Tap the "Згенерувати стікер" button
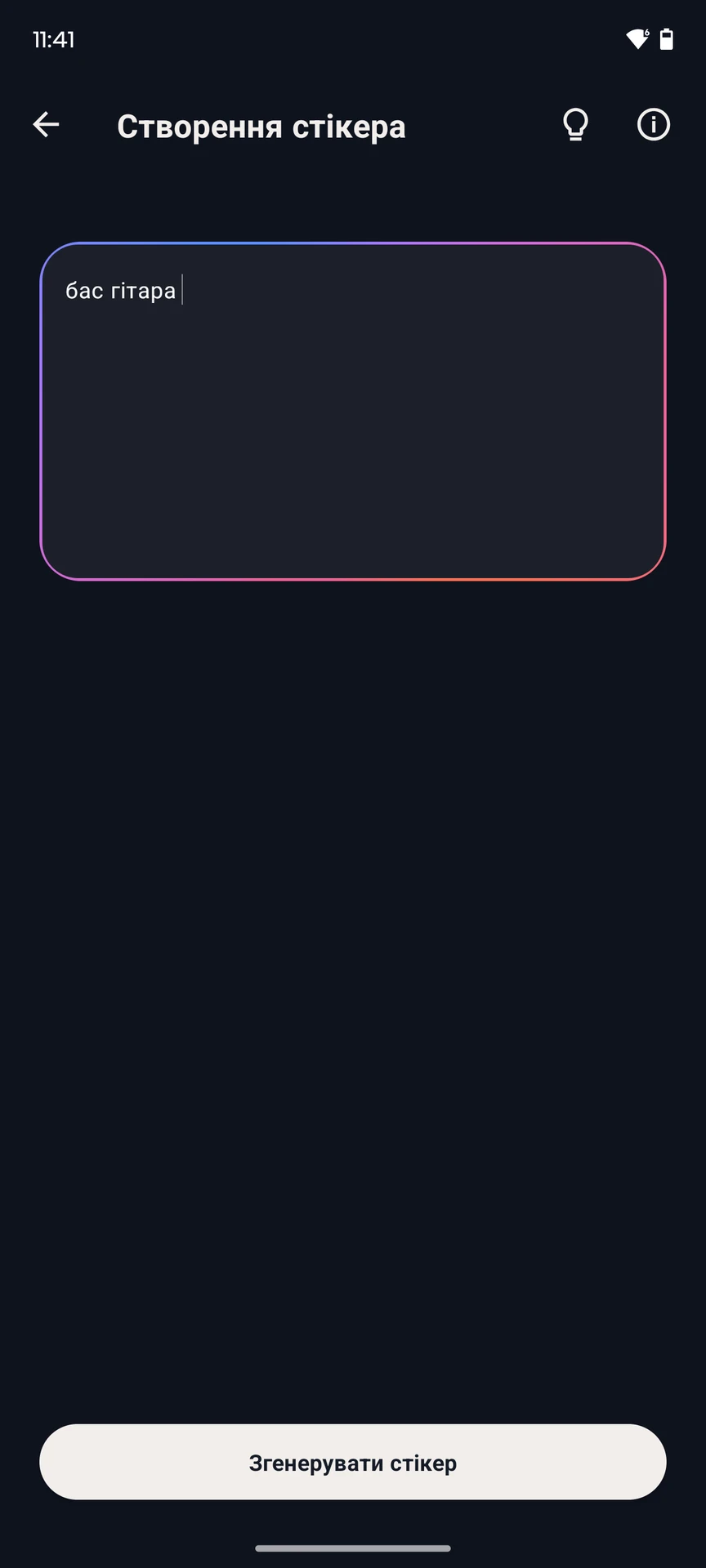Screen dimensions: 706x1568 point(353,1463)
